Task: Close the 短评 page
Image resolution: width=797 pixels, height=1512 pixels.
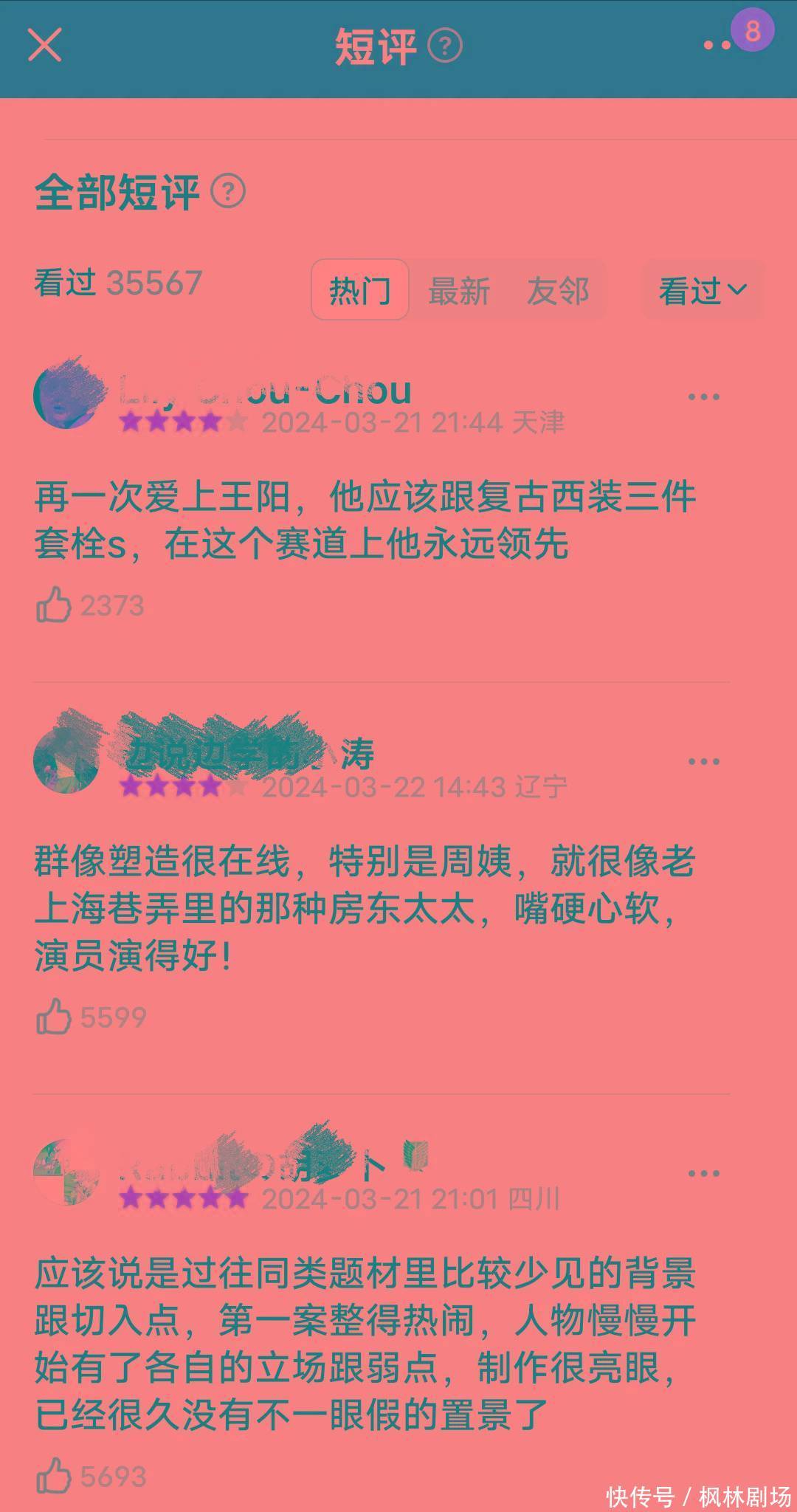Action: pyautogui.click(x=44, y=45)
